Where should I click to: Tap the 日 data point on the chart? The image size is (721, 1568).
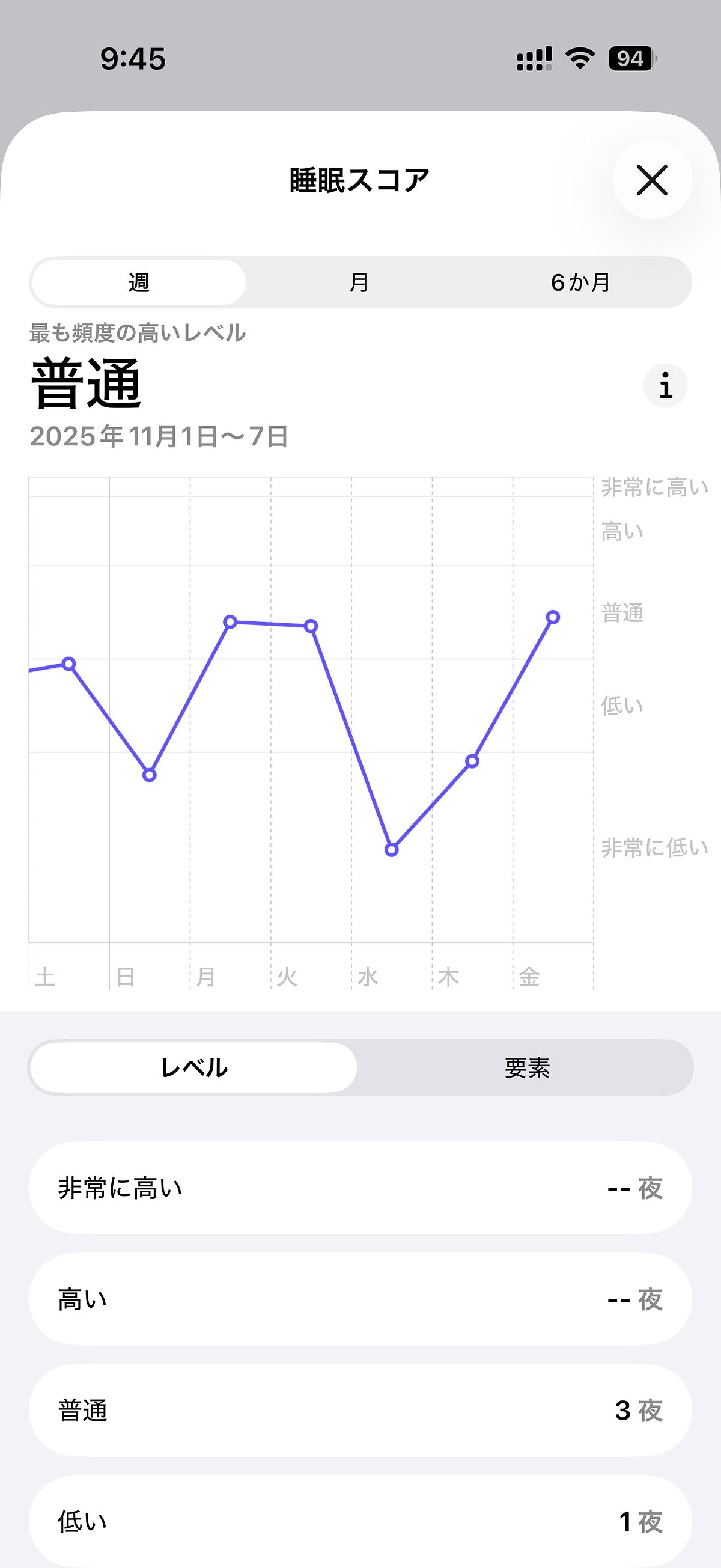coord(149,774)
